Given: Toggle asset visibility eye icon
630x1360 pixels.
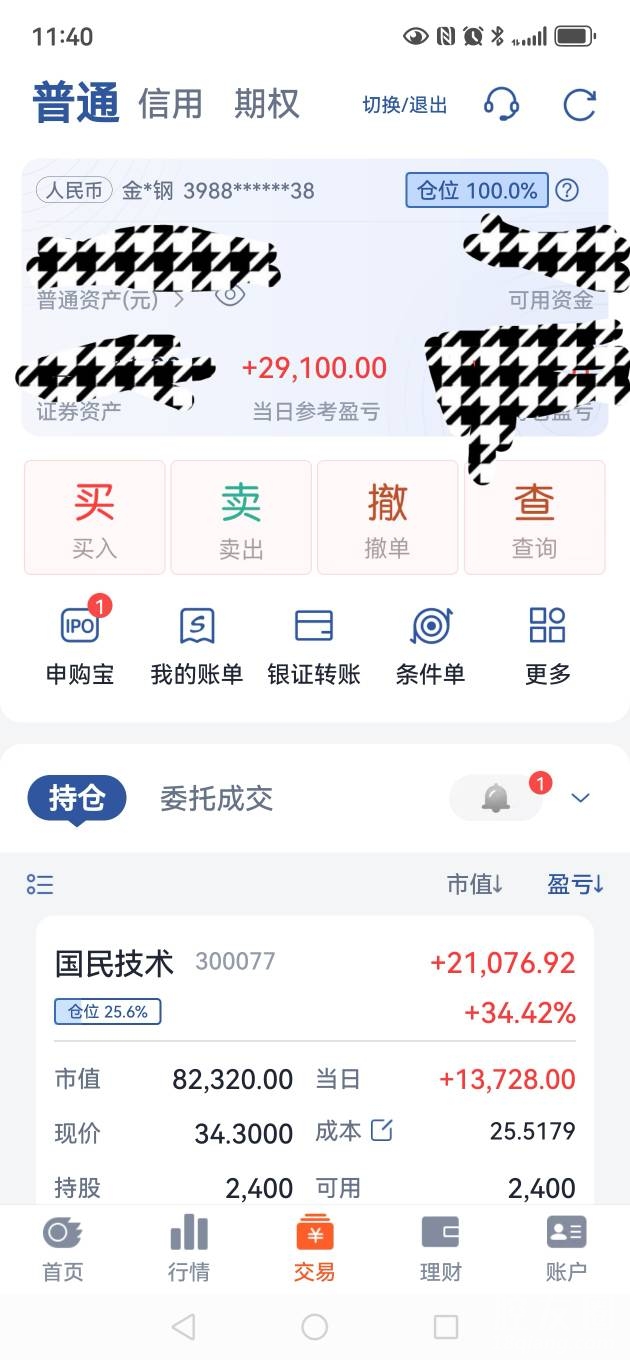Looking at the screenshot, I should coord(230,295).
